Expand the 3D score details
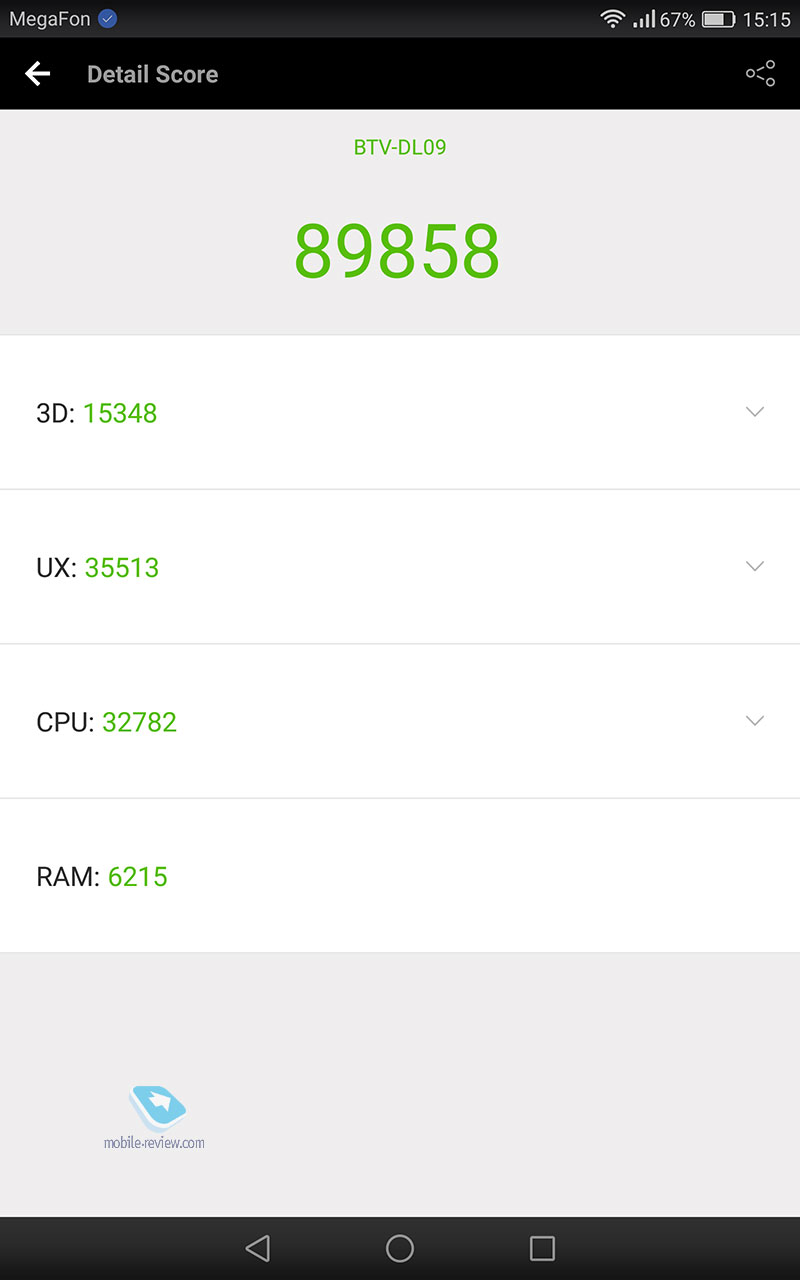The width and height of the screenshot is (800, 1280). [400, 412]
